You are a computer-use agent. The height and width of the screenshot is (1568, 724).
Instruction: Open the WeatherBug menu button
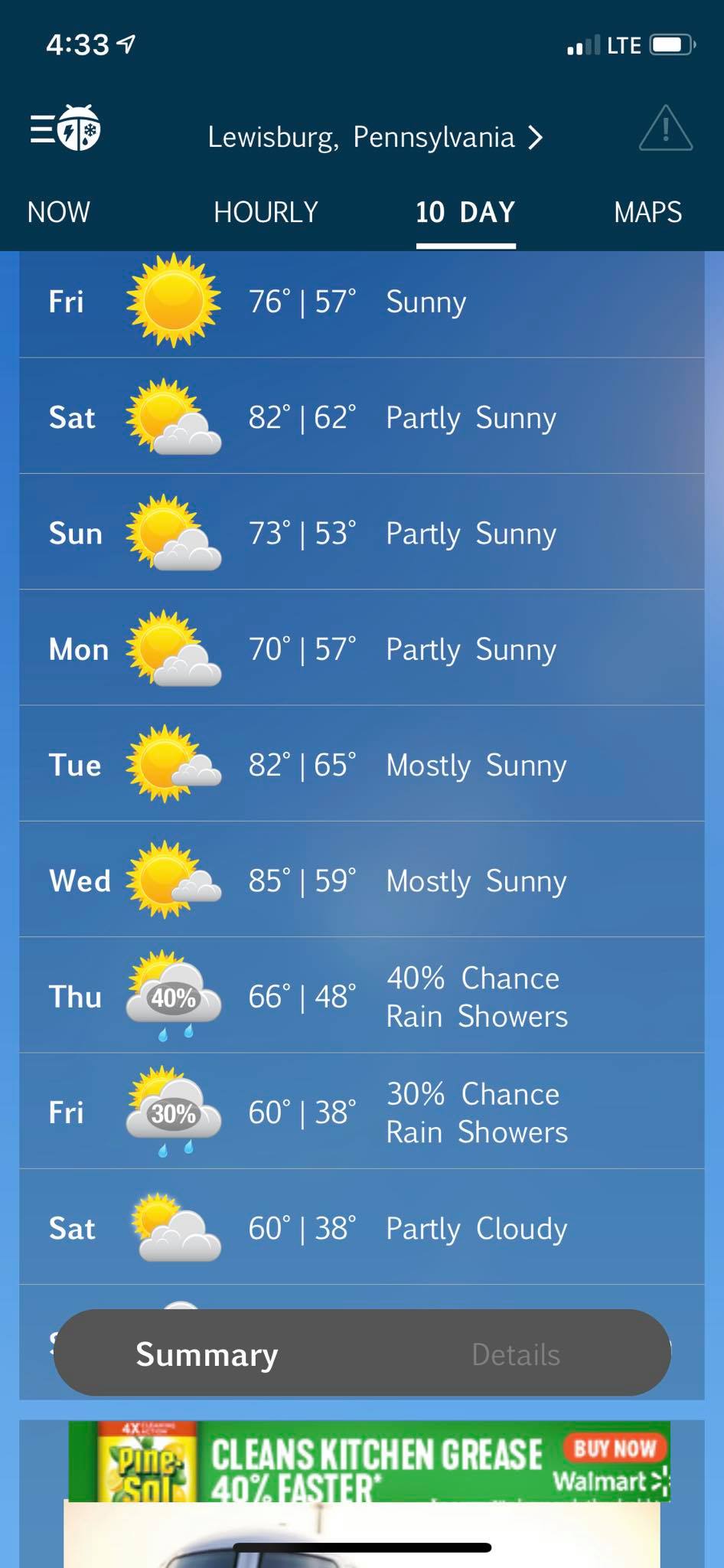[x=66, y=128]
